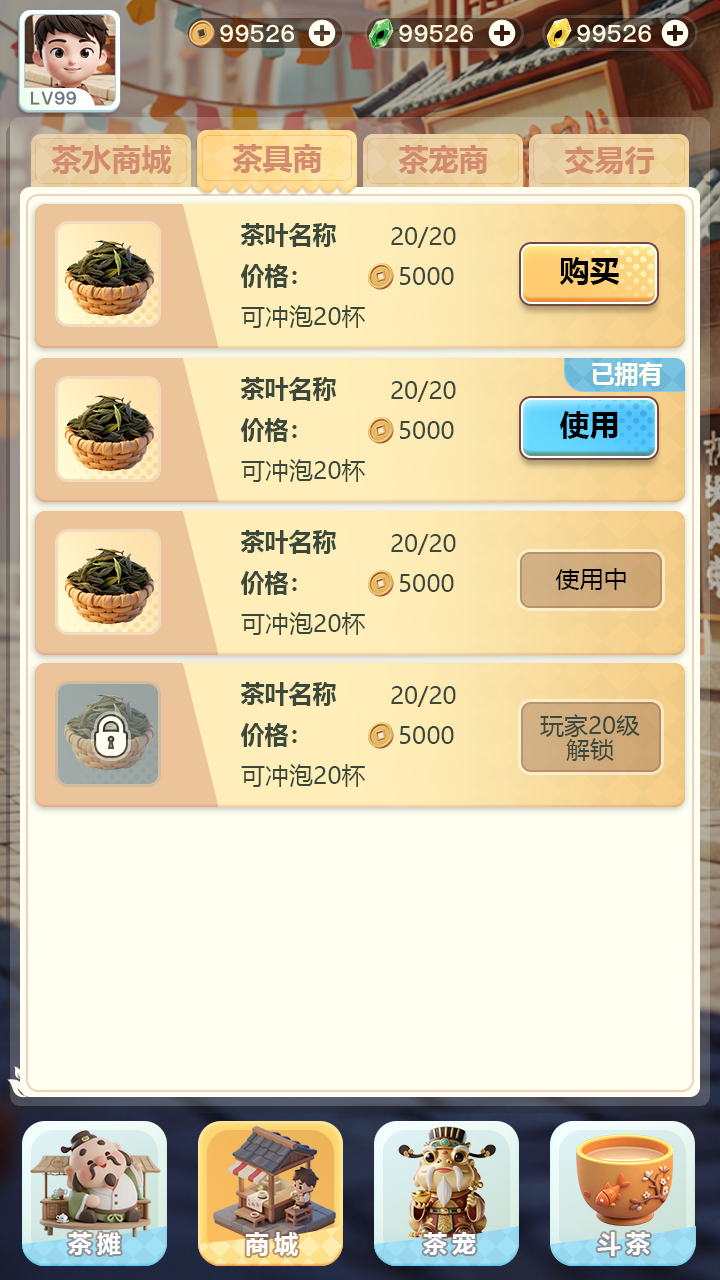The height and width of the screenshot is (1280, 720).
Task: Select the 茶具商 tab
Action: pyautogui.click(x=277, y=159)
